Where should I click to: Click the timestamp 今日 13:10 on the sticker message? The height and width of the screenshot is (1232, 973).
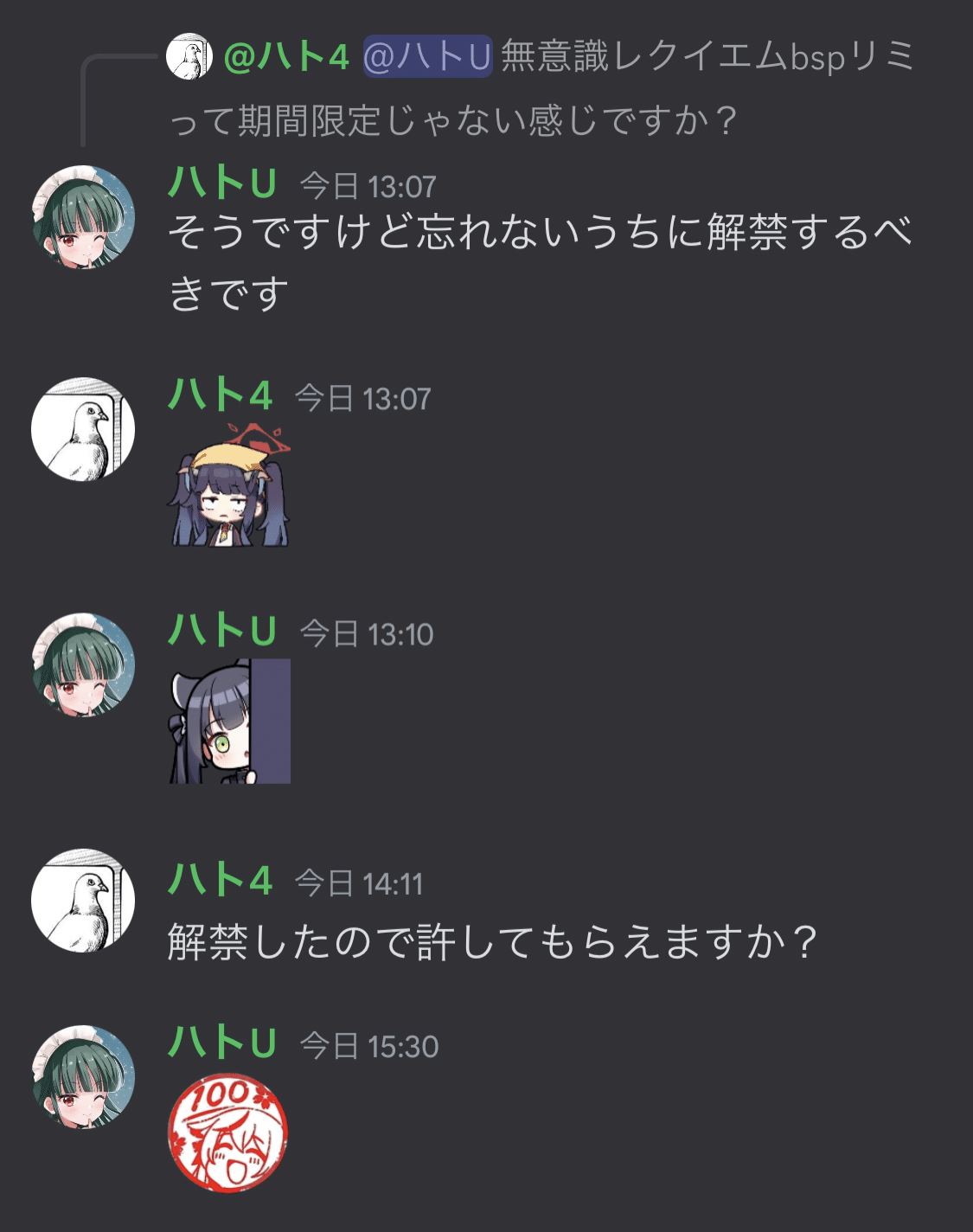click(x=370, y=632)
